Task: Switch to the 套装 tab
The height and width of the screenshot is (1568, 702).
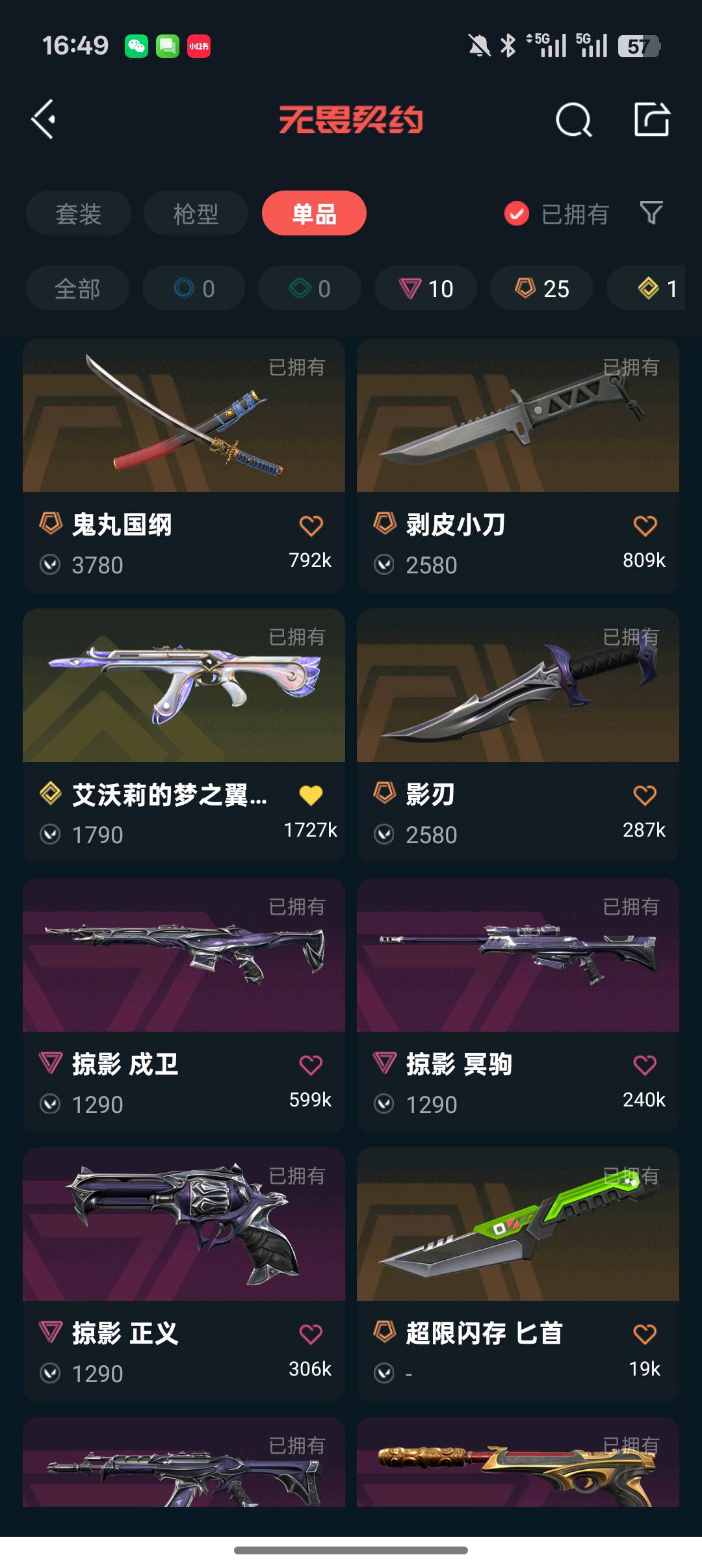Action: coord(79,213)
